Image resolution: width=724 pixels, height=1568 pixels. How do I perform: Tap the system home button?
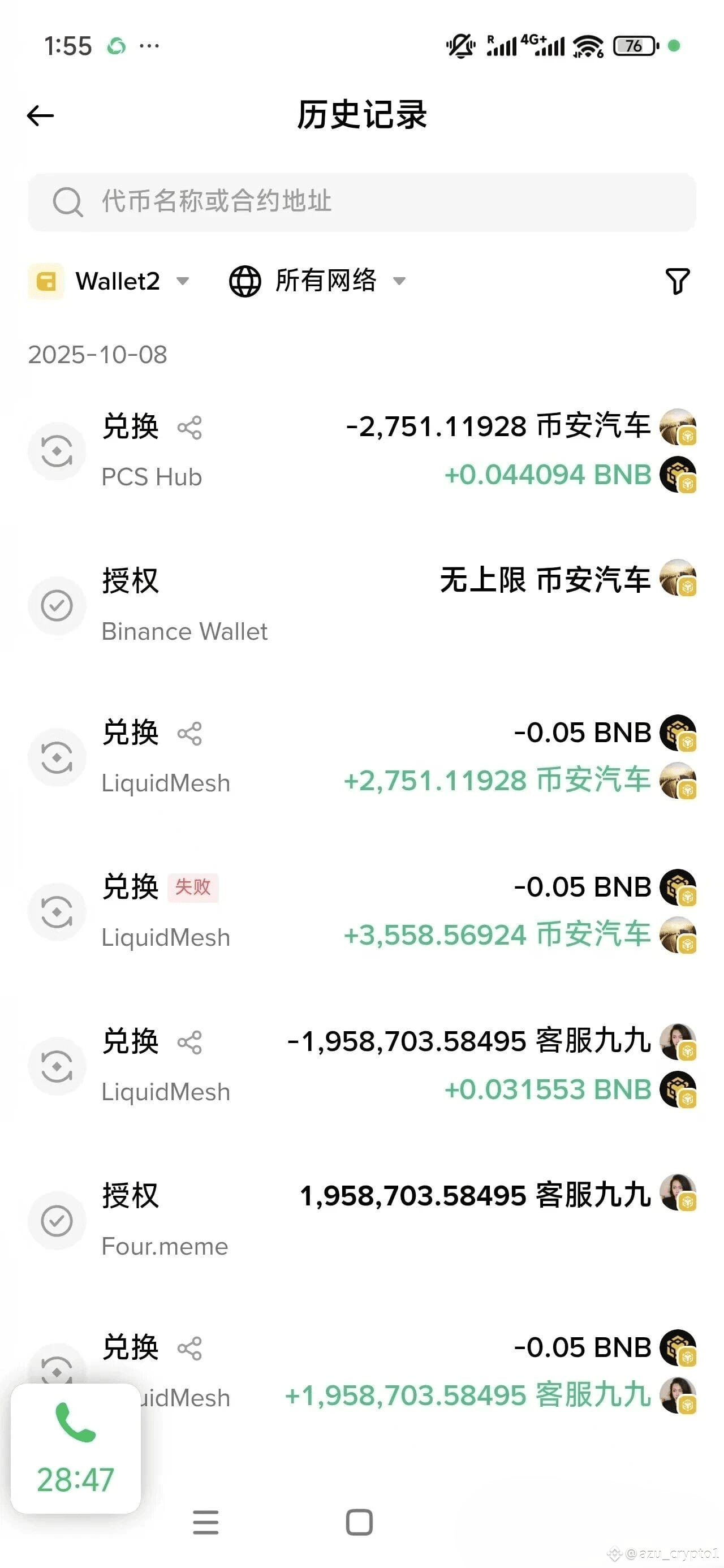(359, 1522)
